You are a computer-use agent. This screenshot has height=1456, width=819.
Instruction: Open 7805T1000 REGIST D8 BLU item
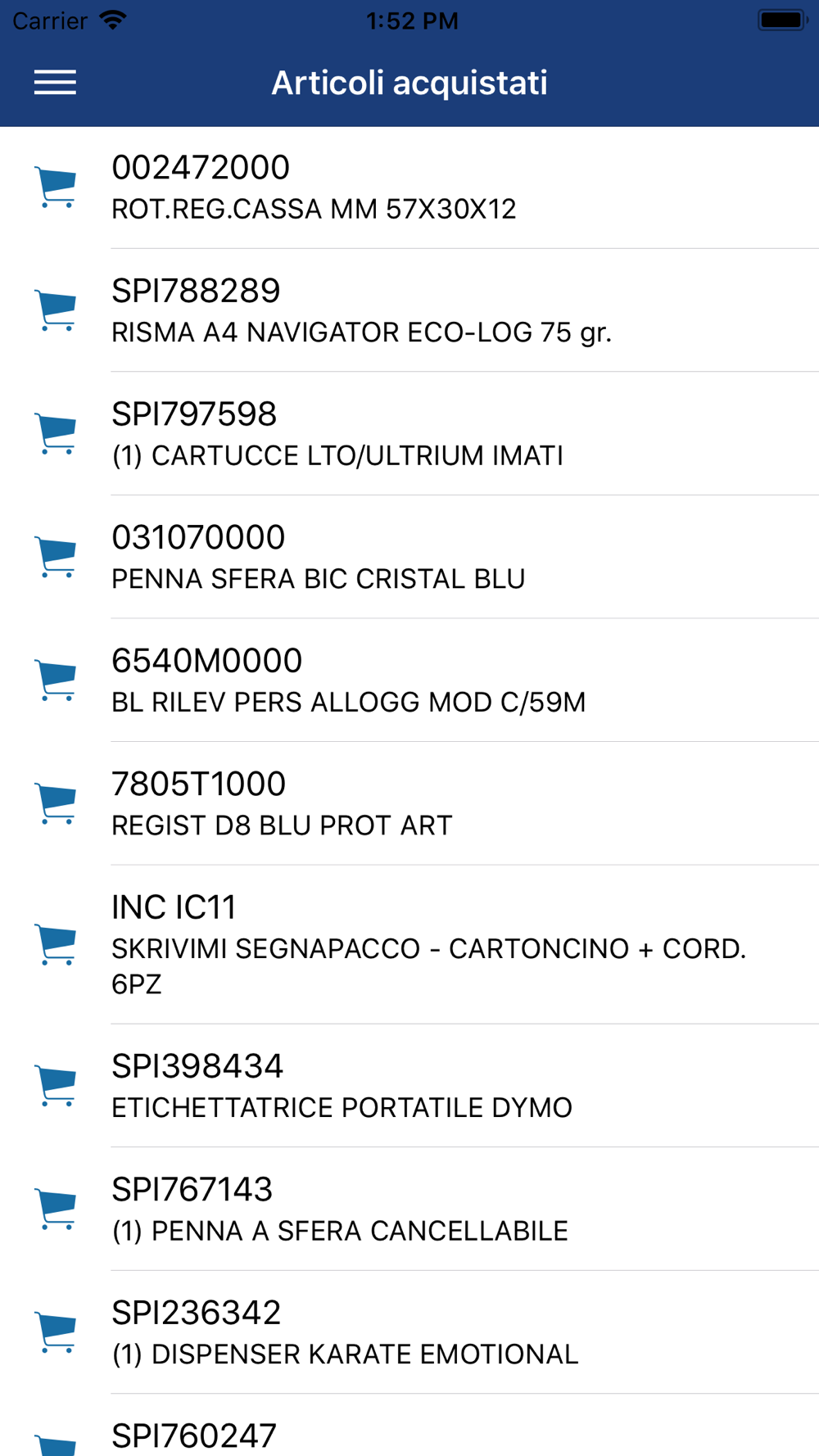[409, 803]
